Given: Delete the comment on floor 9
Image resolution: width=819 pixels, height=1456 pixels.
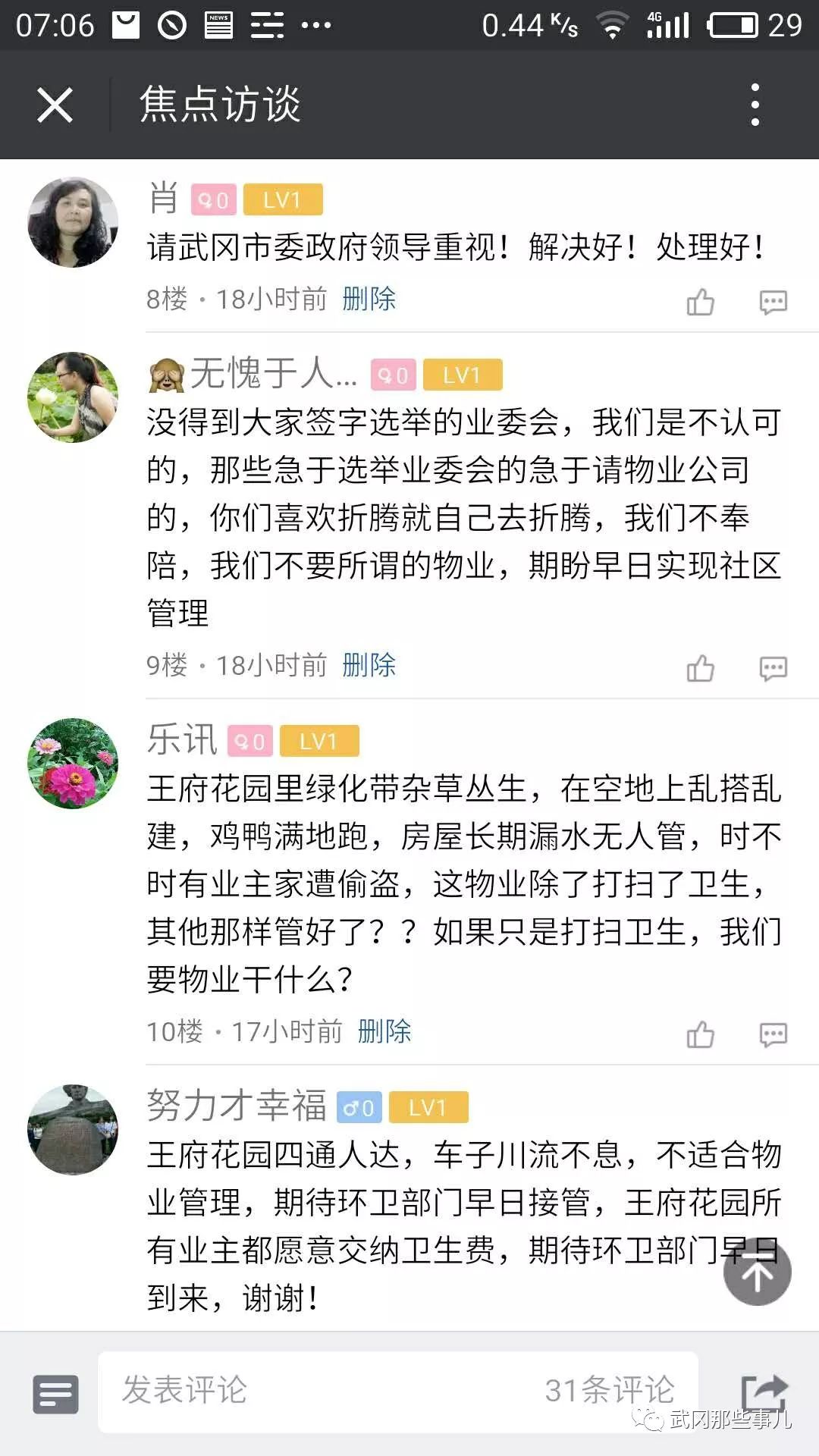Looking at the screenshot, I should 369,665.
